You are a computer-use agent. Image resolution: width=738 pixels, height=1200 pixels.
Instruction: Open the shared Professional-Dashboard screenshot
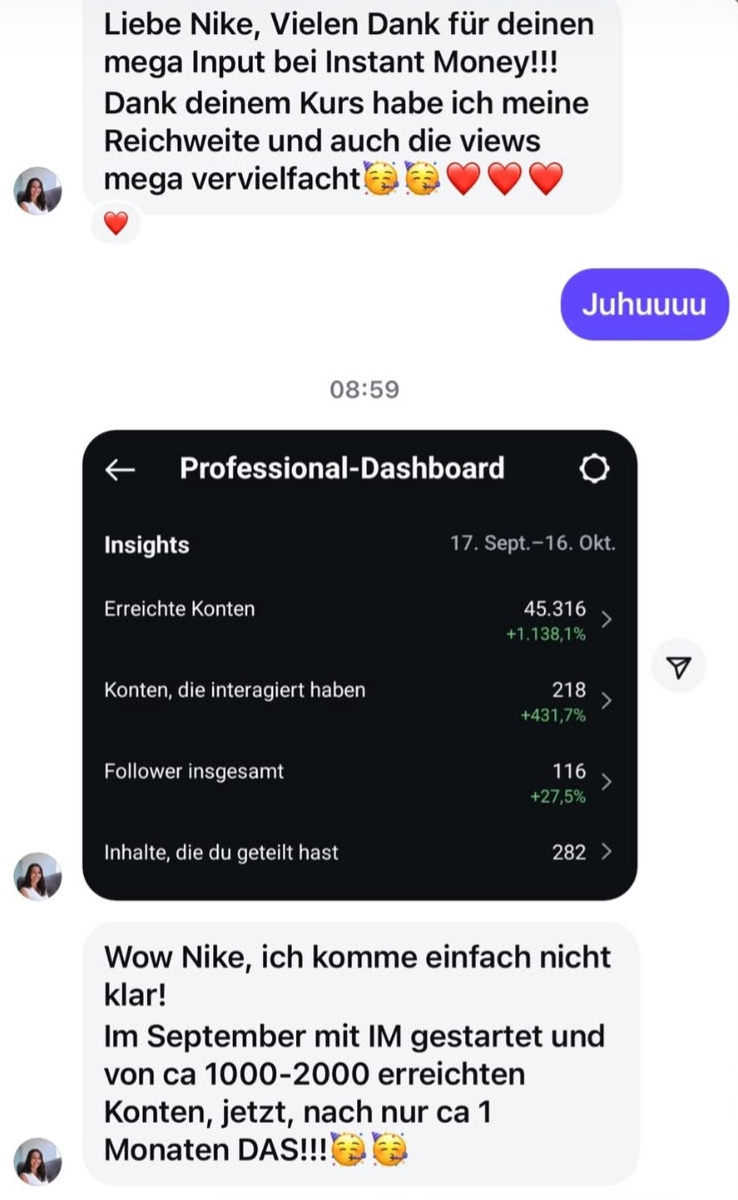359,665
